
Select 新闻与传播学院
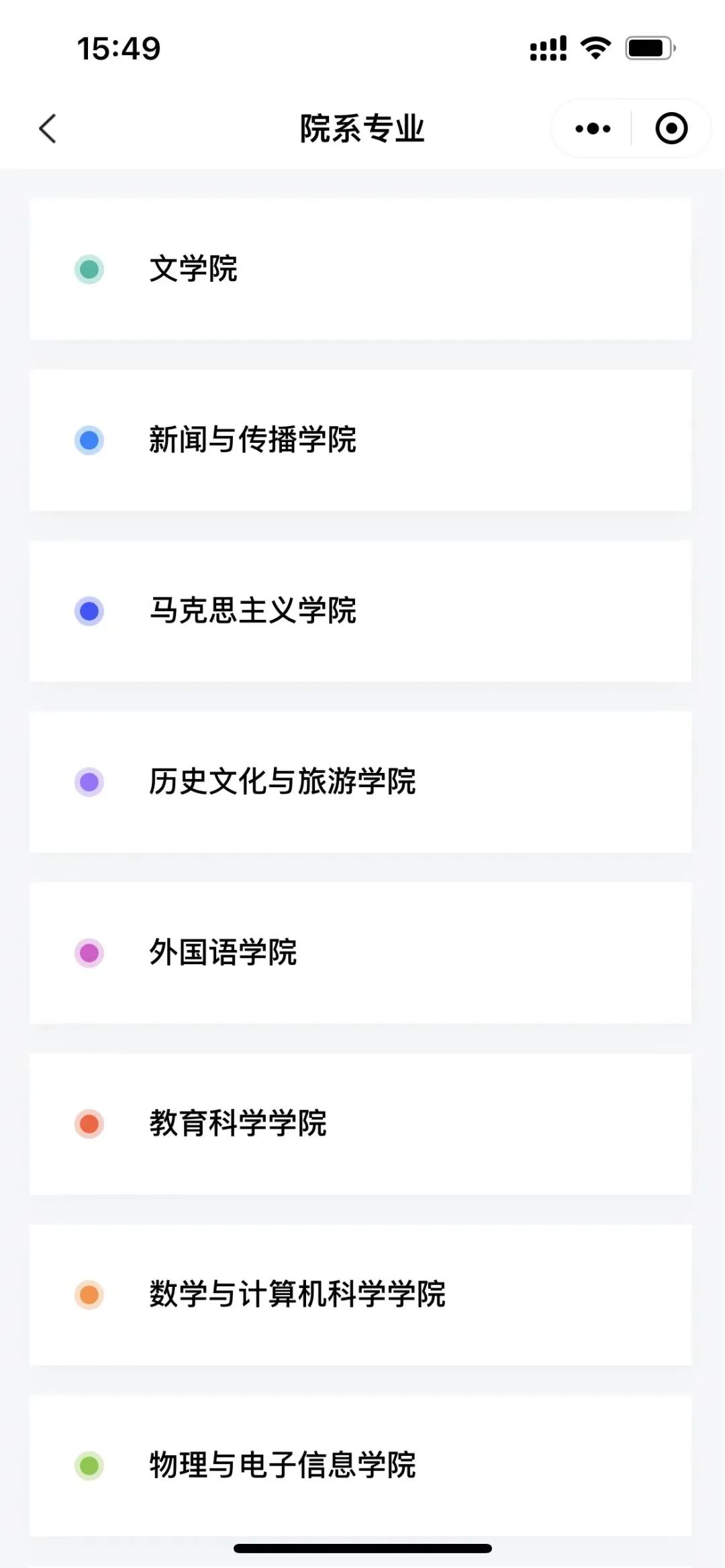360,440
